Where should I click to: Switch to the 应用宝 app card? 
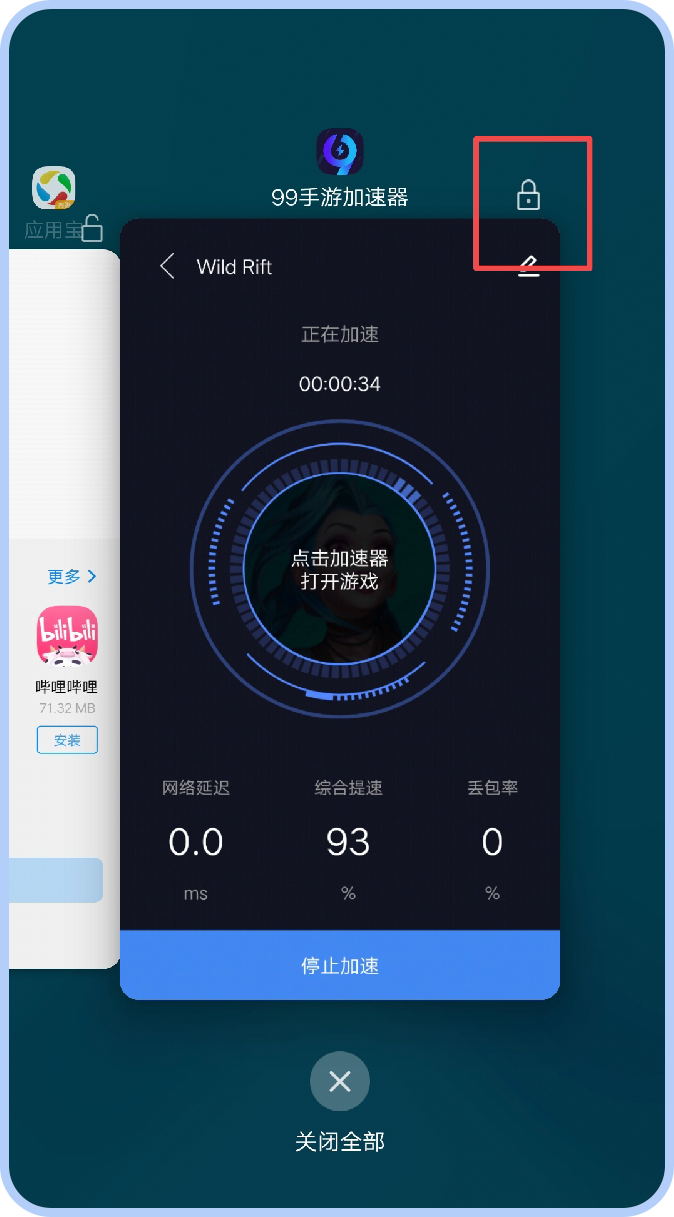(60, 600)
